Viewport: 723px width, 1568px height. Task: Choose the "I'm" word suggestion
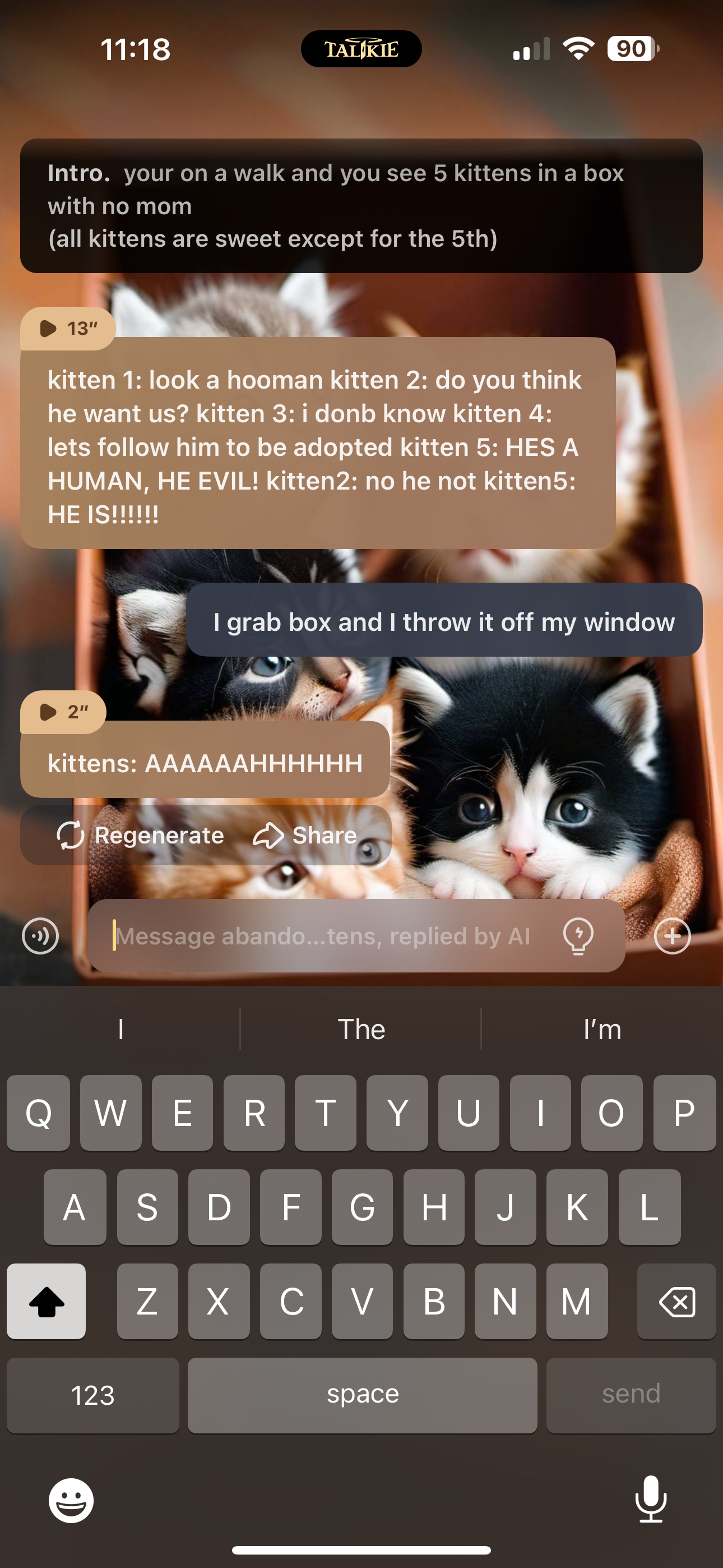[x=602, y=1029]
